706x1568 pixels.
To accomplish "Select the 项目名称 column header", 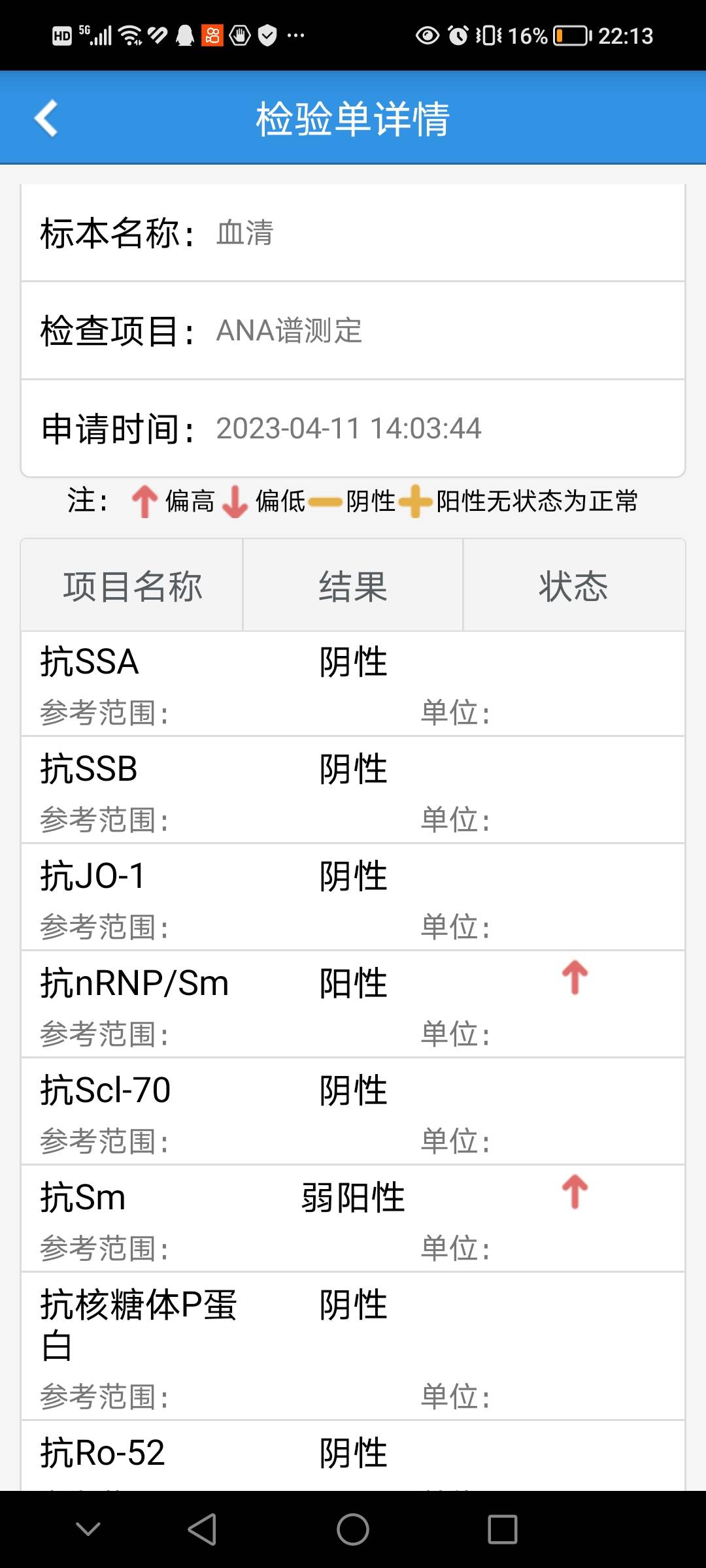I will click(133, 586).
